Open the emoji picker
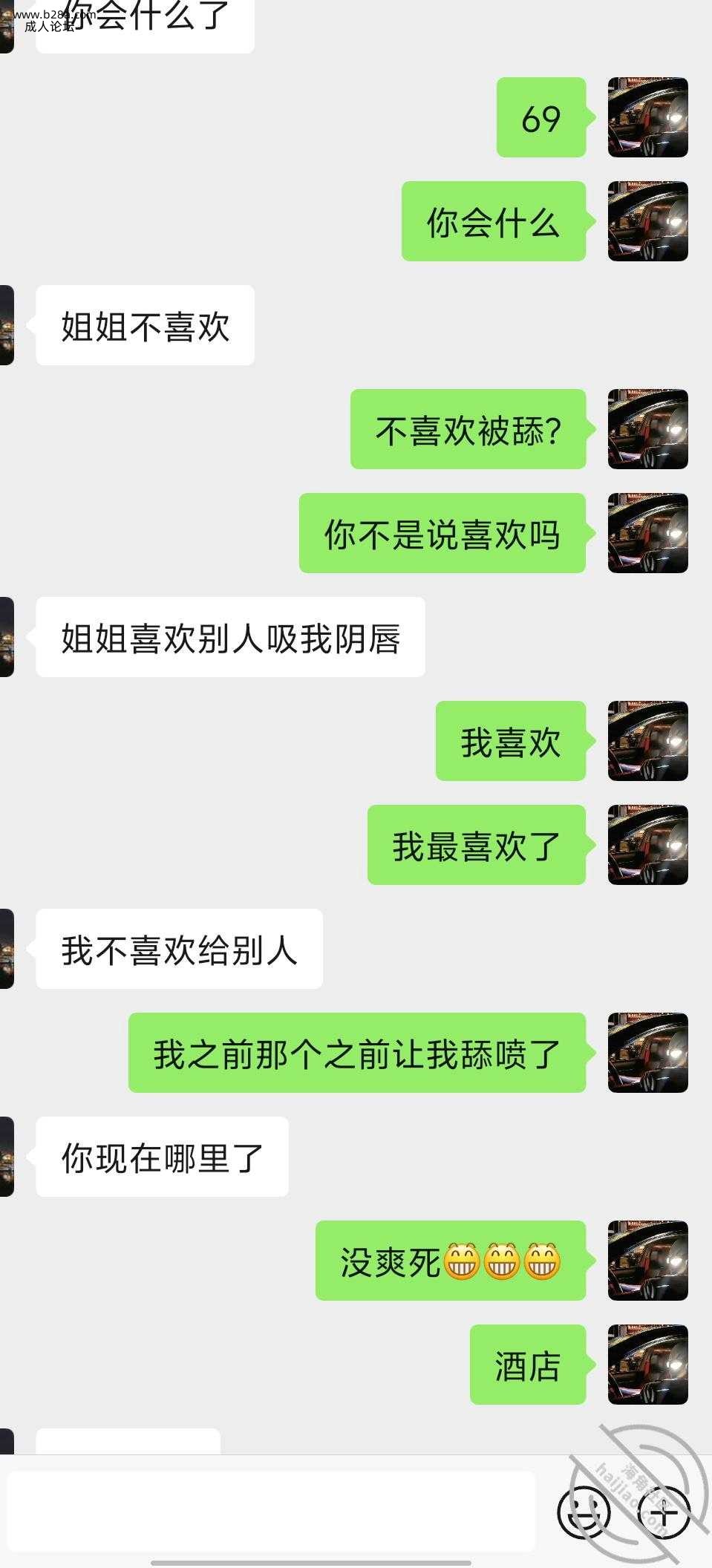The width and height of the screenshot is (712, 1568). [x=584, y=1512]
